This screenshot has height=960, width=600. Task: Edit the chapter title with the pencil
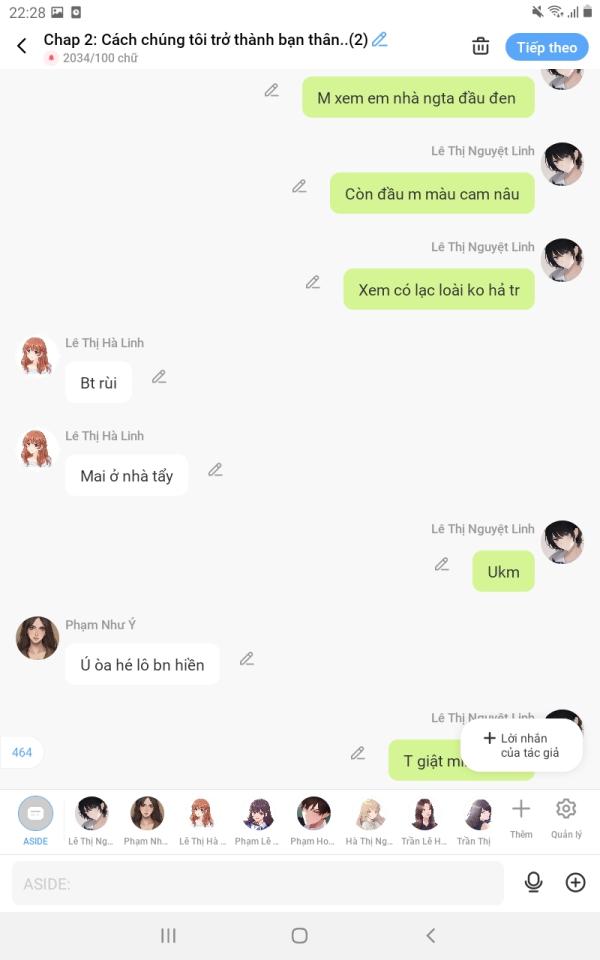[x=380, y=40]
